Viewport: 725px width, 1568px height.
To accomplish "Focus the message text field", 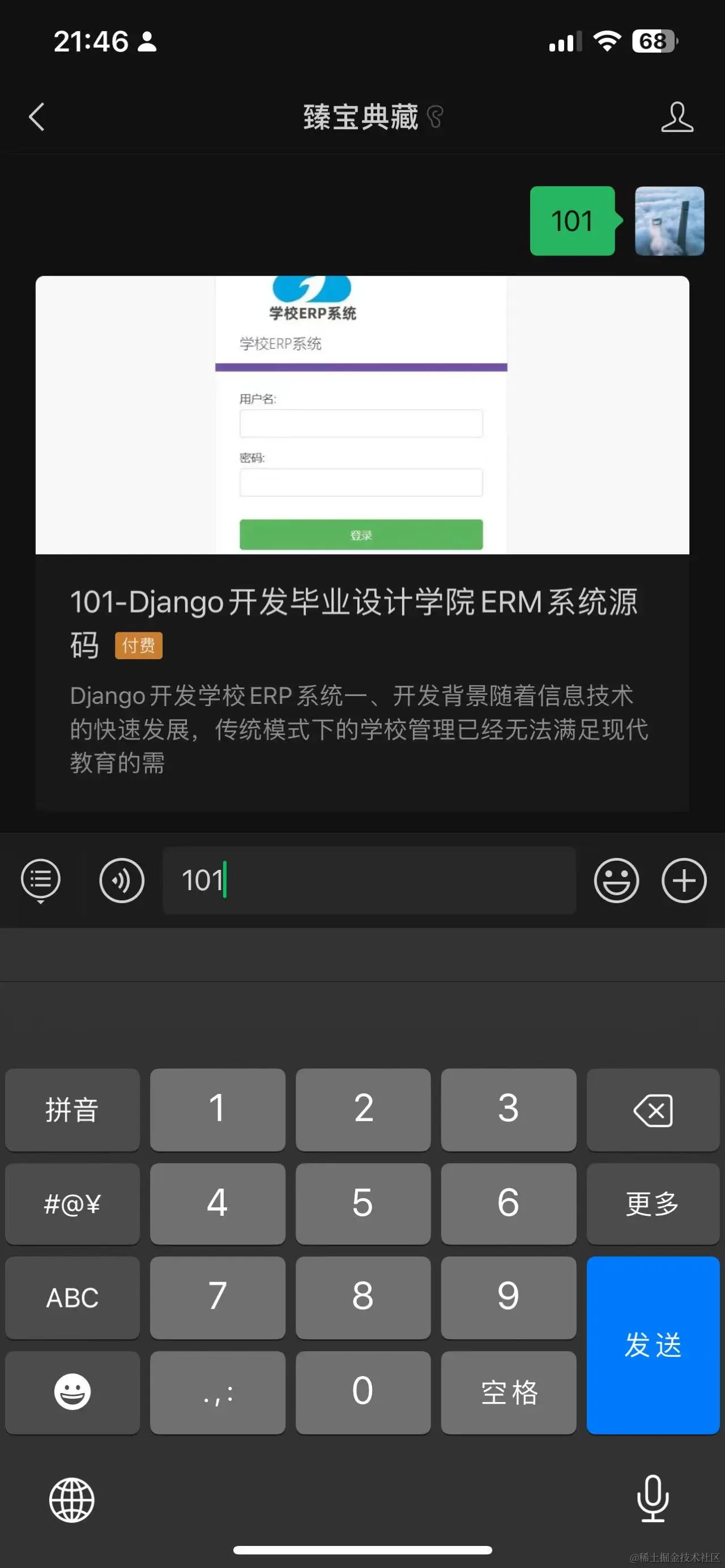I will coord(368,879).
